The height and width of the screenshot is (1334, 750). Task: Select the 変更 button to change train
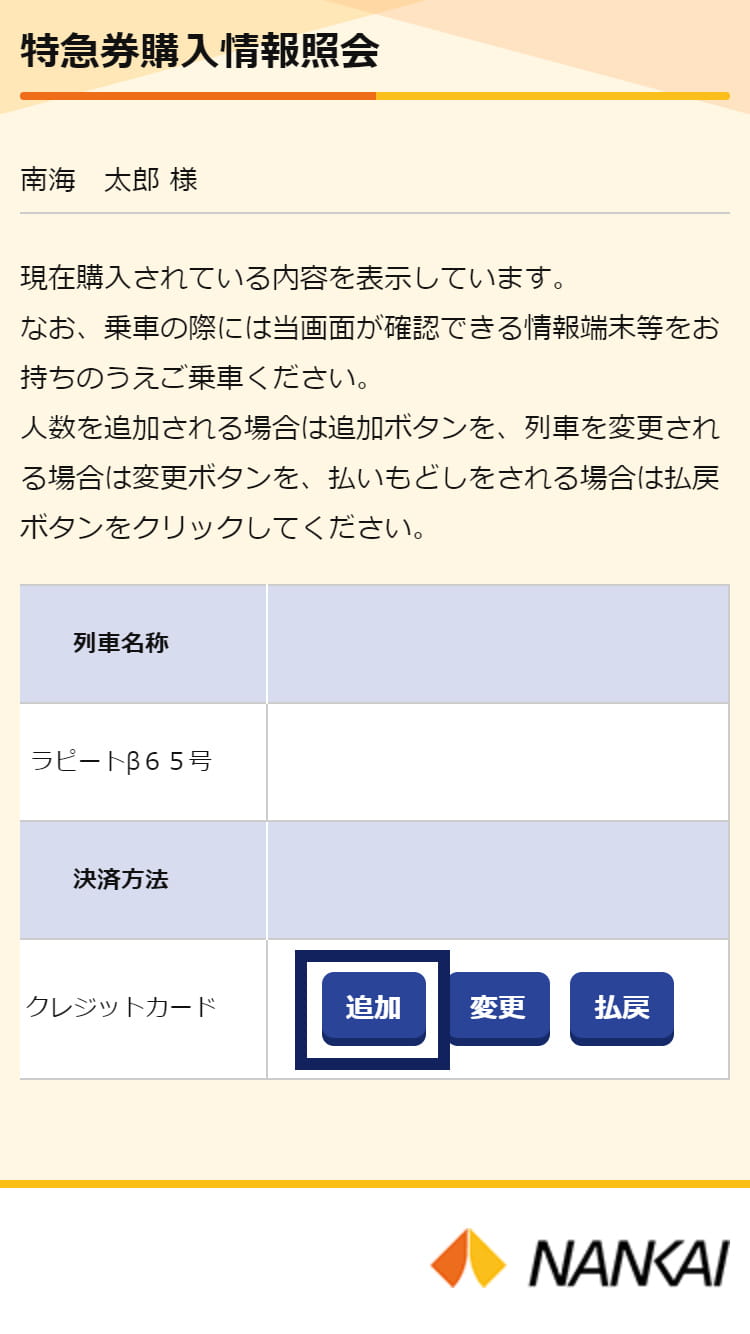[498, 1008]
